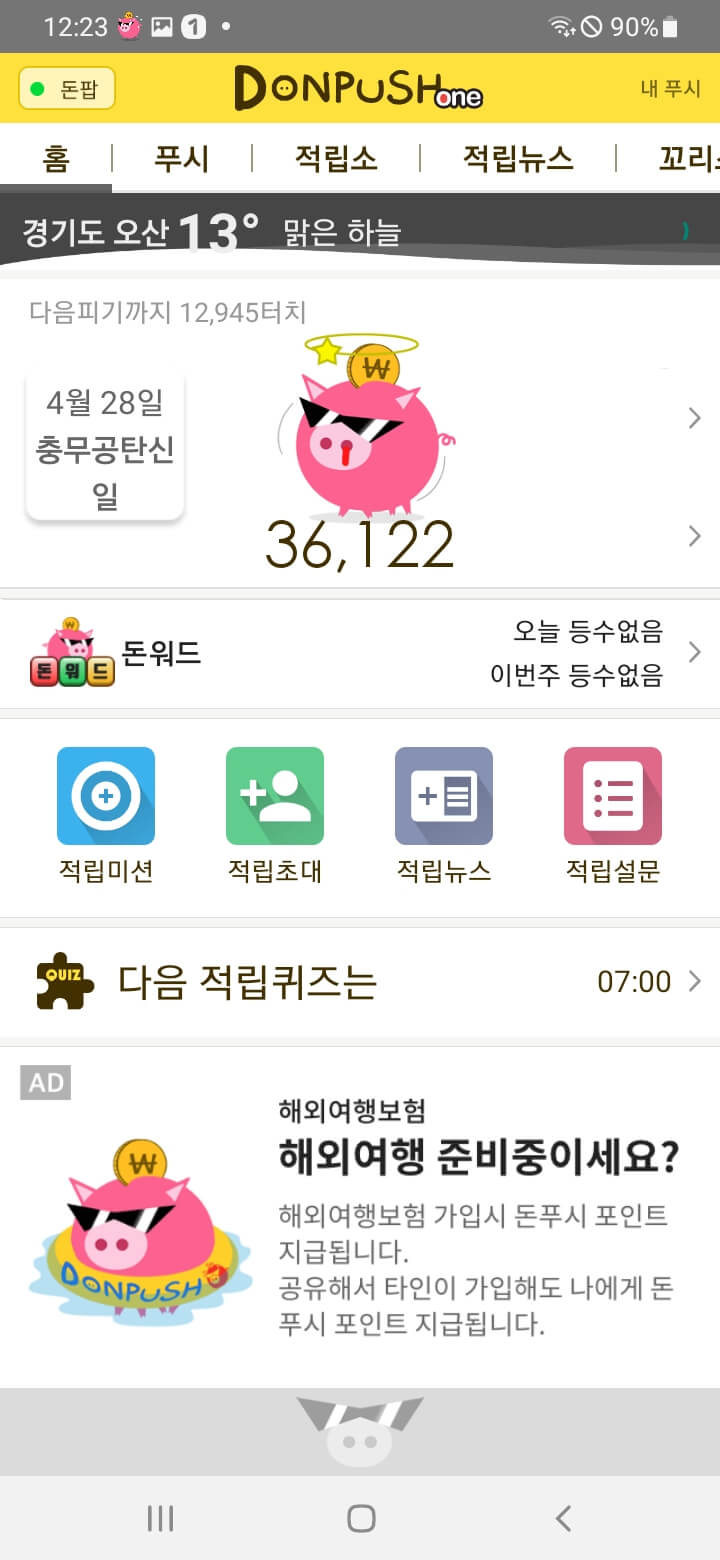Return to the phone's home screen
The height and width of the screenshot is (1560, 720).
(x=360, y=1519)
